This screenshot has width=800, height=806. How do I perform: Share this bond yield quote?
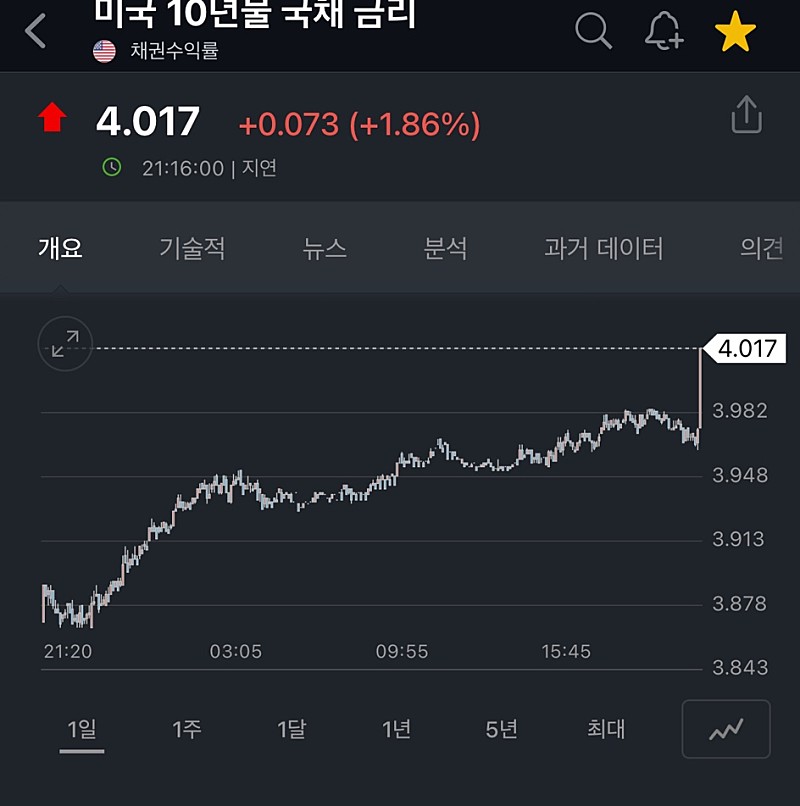(746, 116)
